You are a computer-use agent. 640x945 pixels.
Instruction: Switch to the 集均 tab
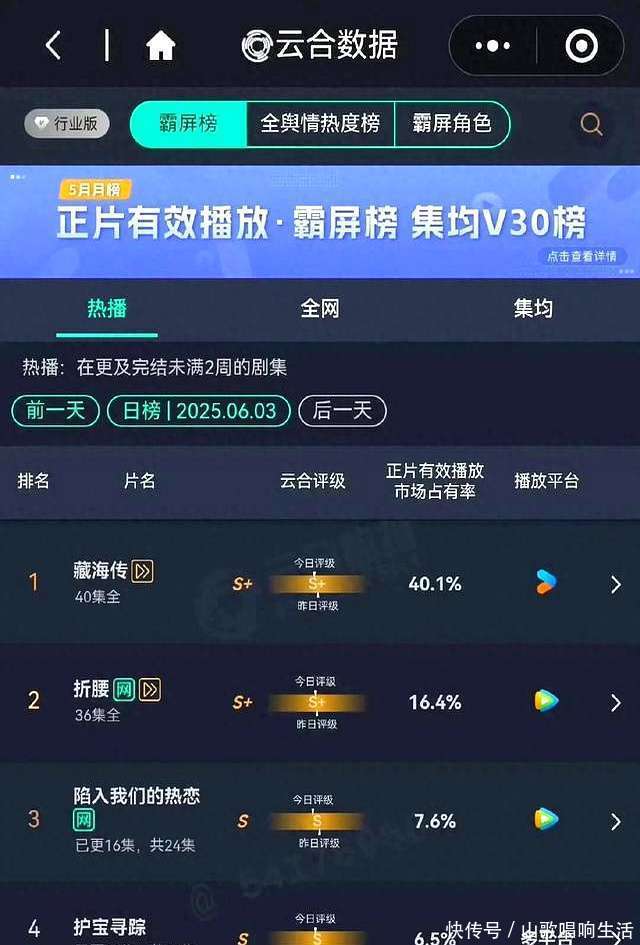click(x=533, y=308)
